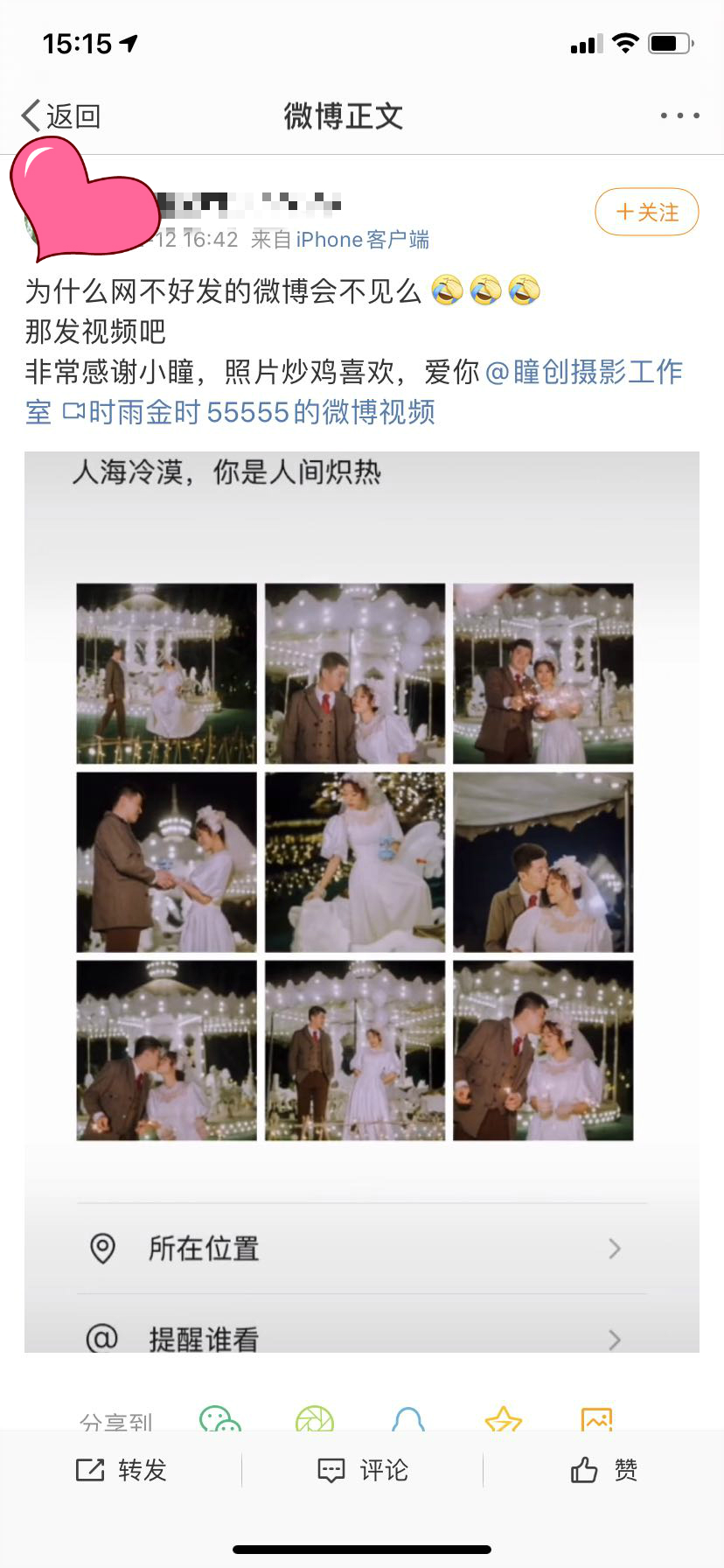Open the three-dot overflow menu
This screenshot has height=1568, width=724.
tap(679, 115)
